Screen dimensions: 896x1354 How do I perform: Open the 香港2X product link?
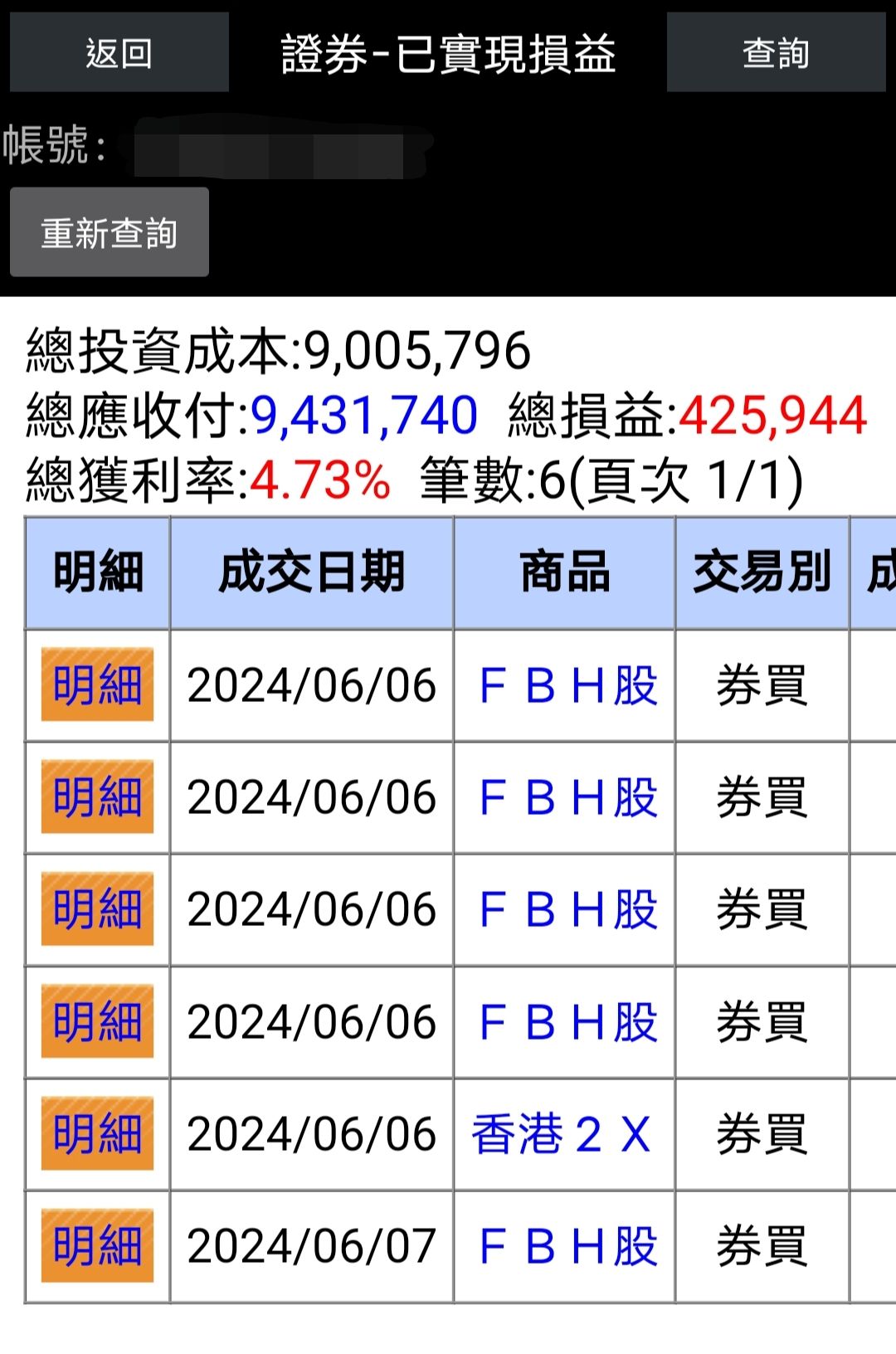pos(562,1134)
